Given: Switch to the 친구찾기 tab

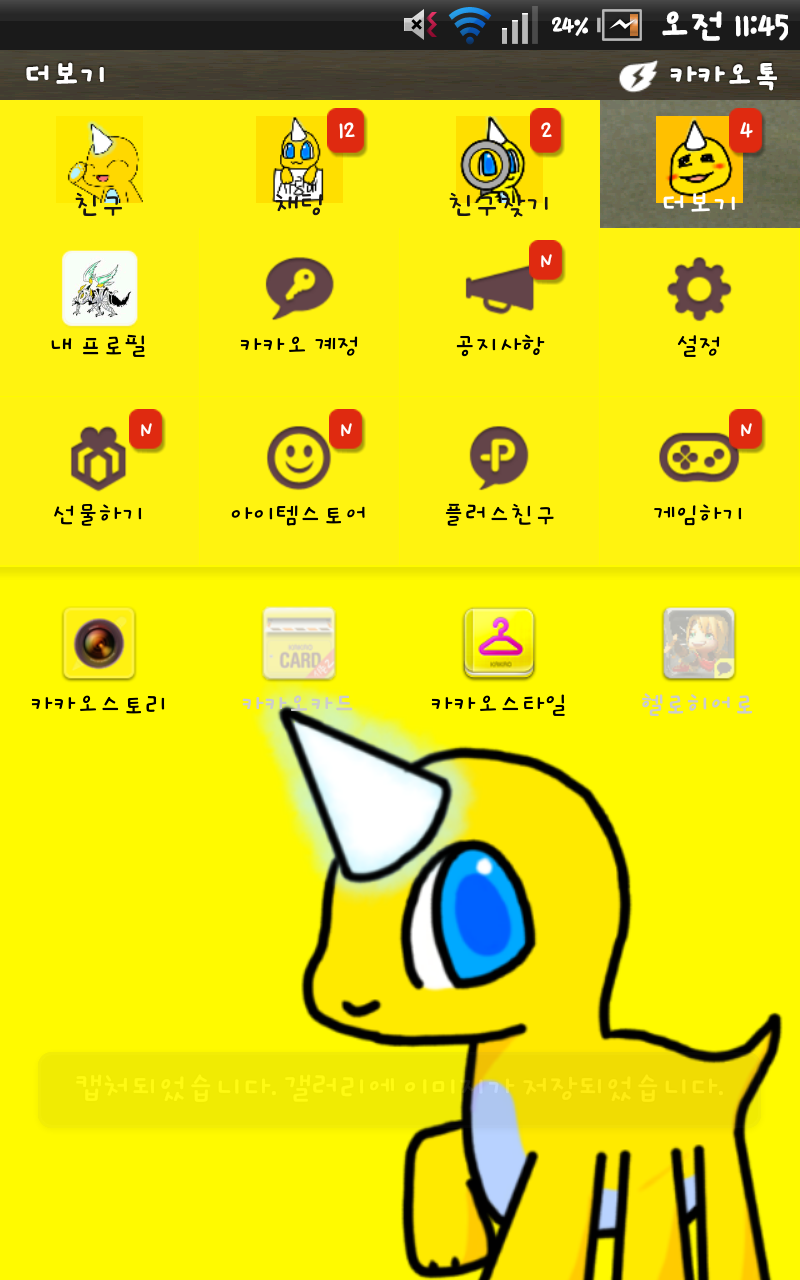Looking at the screenshot, I should pos(499,164).
